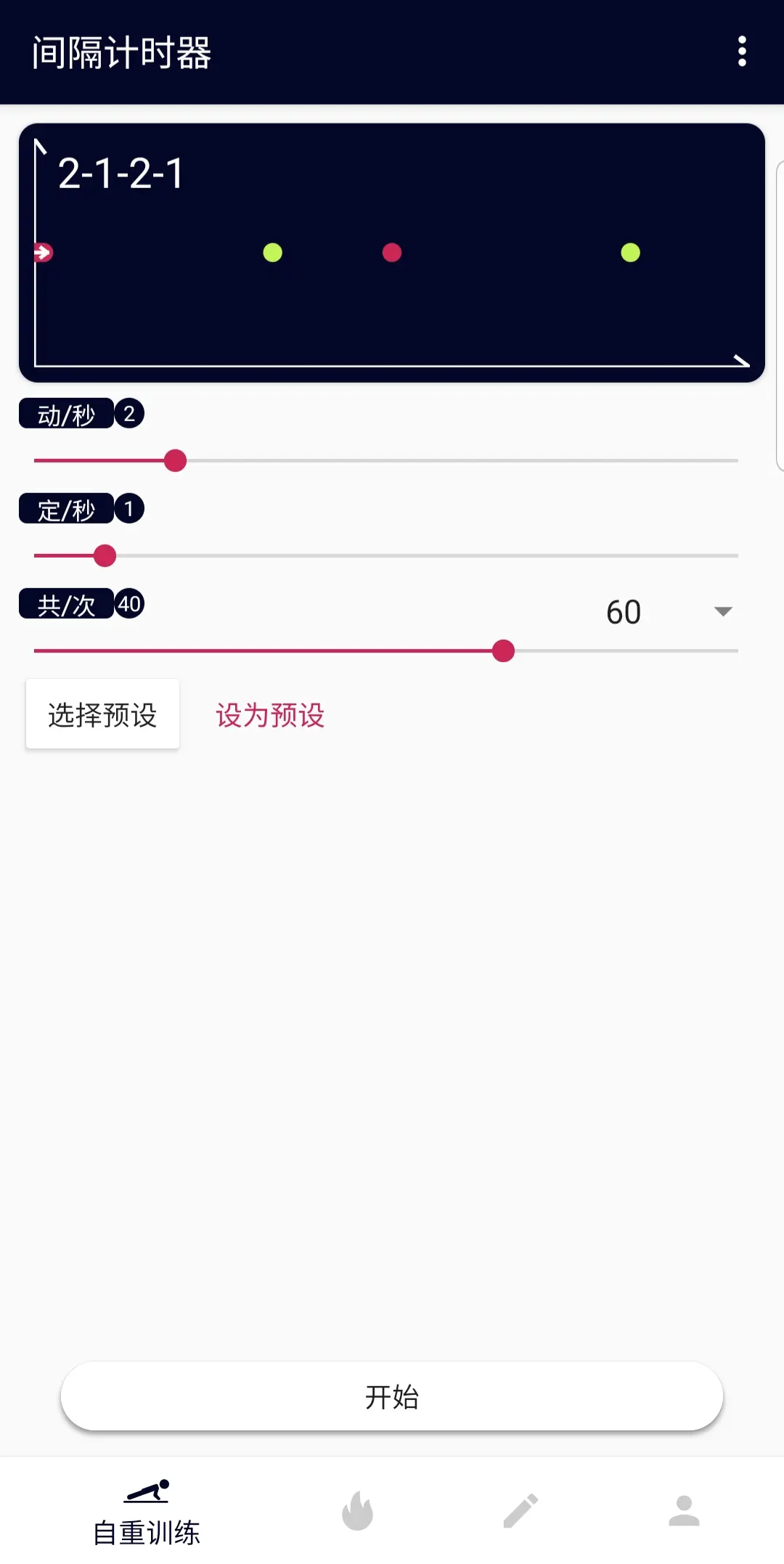Viewport: 784px width, 1564px height.
Task: Click the 动/秒 slider handle
Action: (175, 460)
